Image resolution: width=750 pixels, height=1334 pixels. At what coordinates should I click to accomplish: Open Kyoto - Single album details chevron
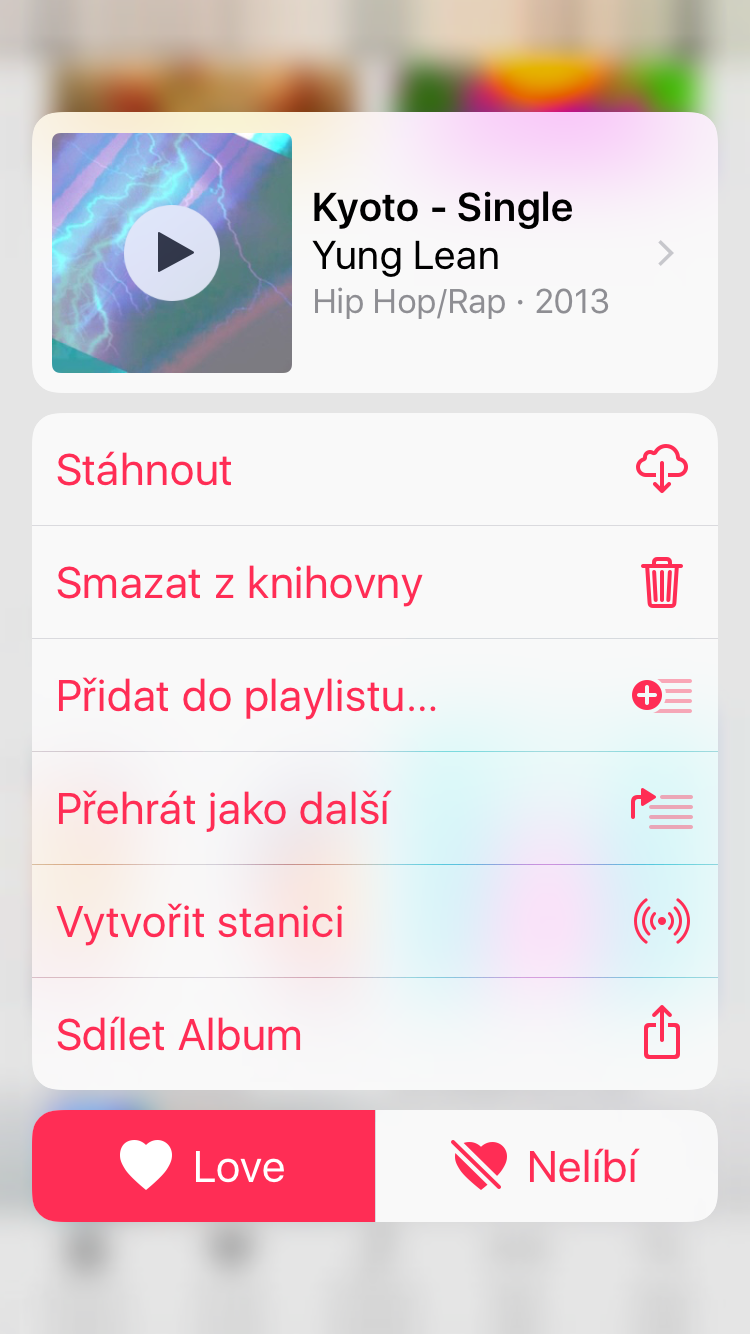[x=666, y=254]
